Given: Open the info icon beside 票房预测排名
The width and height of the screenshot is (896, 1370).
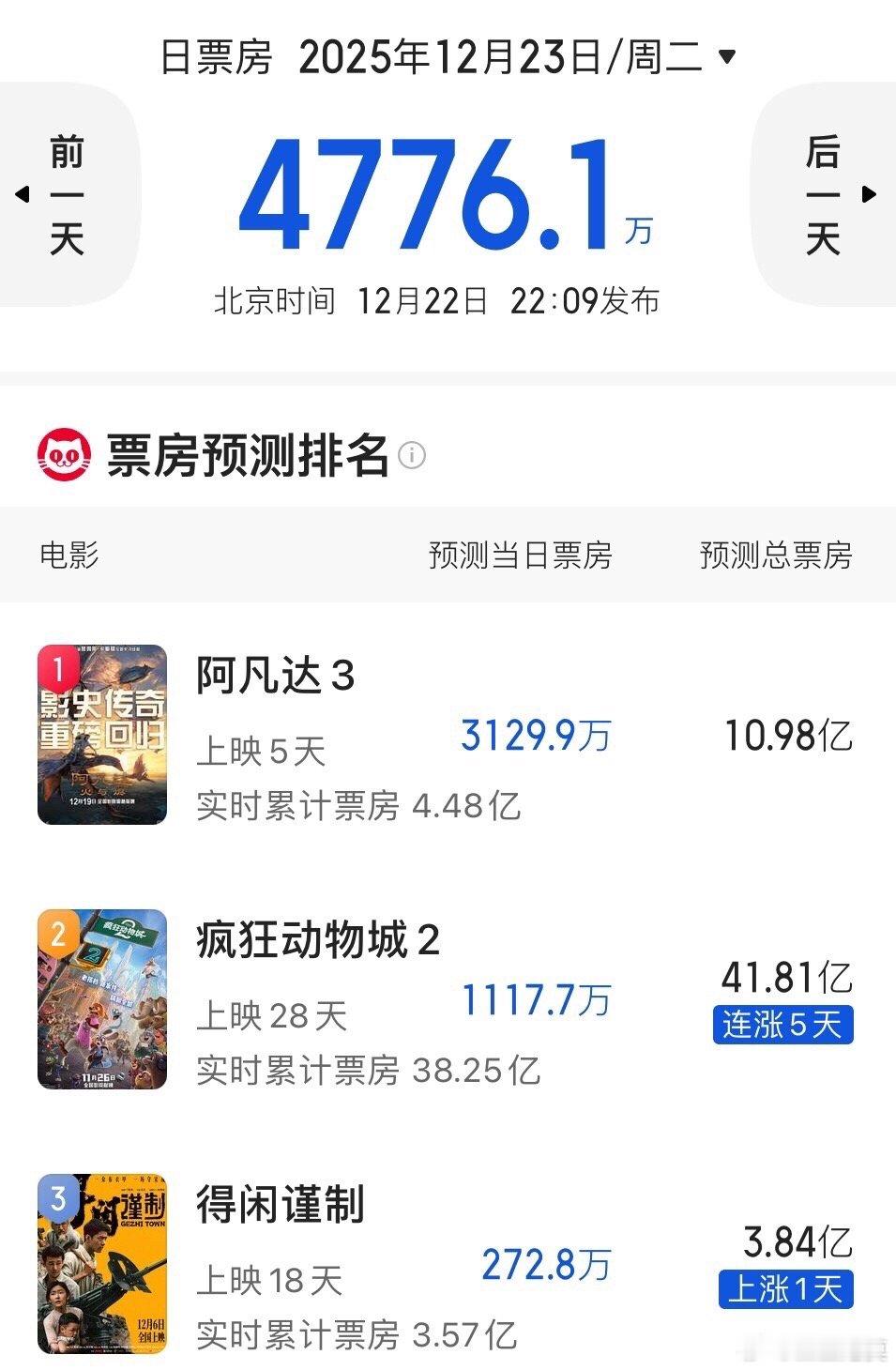Looking at the screenshot, I should point(411,457).
